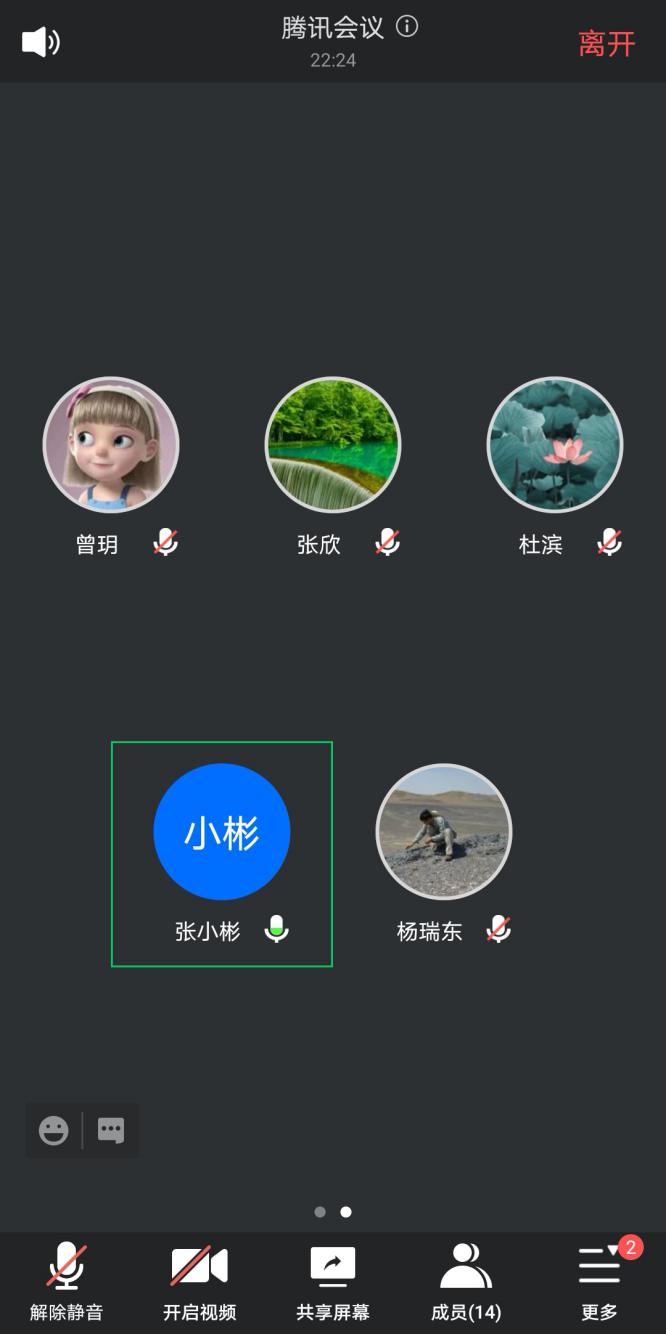Open the 更多 menu
The height and width of the screenshot is (1334, 666).
[x=600, y=1281]
